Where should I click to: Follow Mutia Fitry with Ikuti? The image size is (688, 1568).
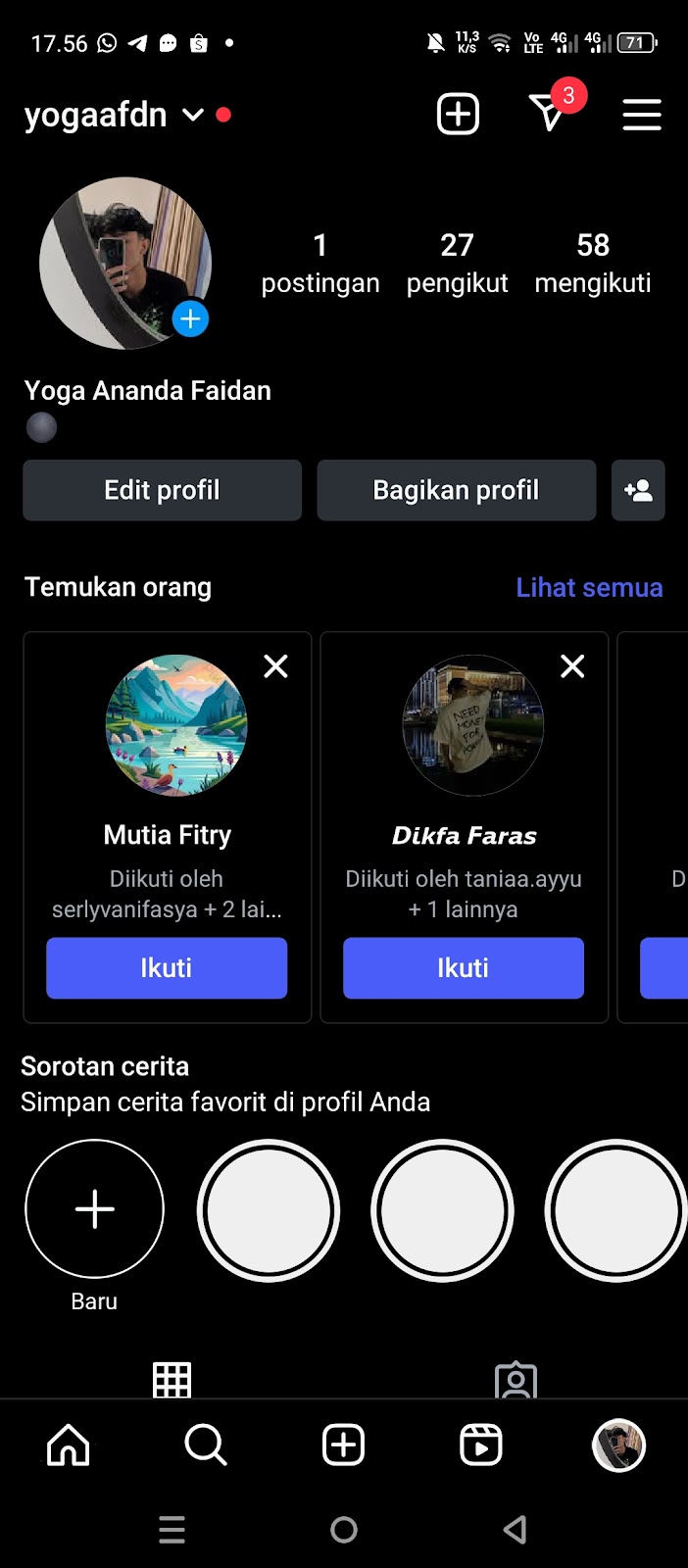(167, 968)
